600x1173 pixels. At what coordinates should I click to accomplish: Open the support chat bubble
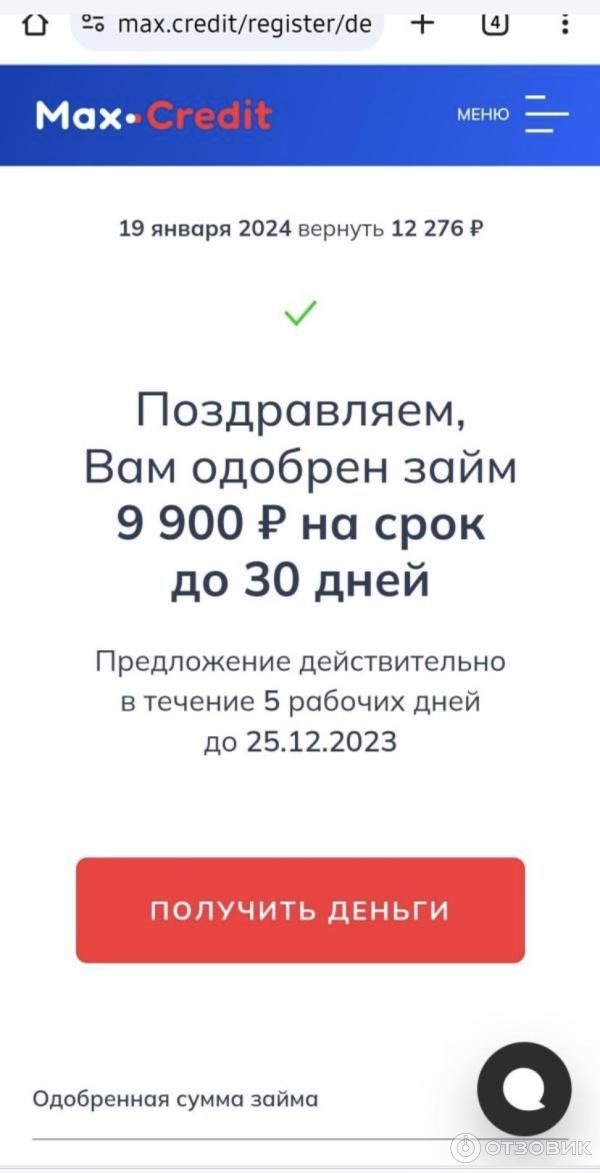coord(524,1089)
